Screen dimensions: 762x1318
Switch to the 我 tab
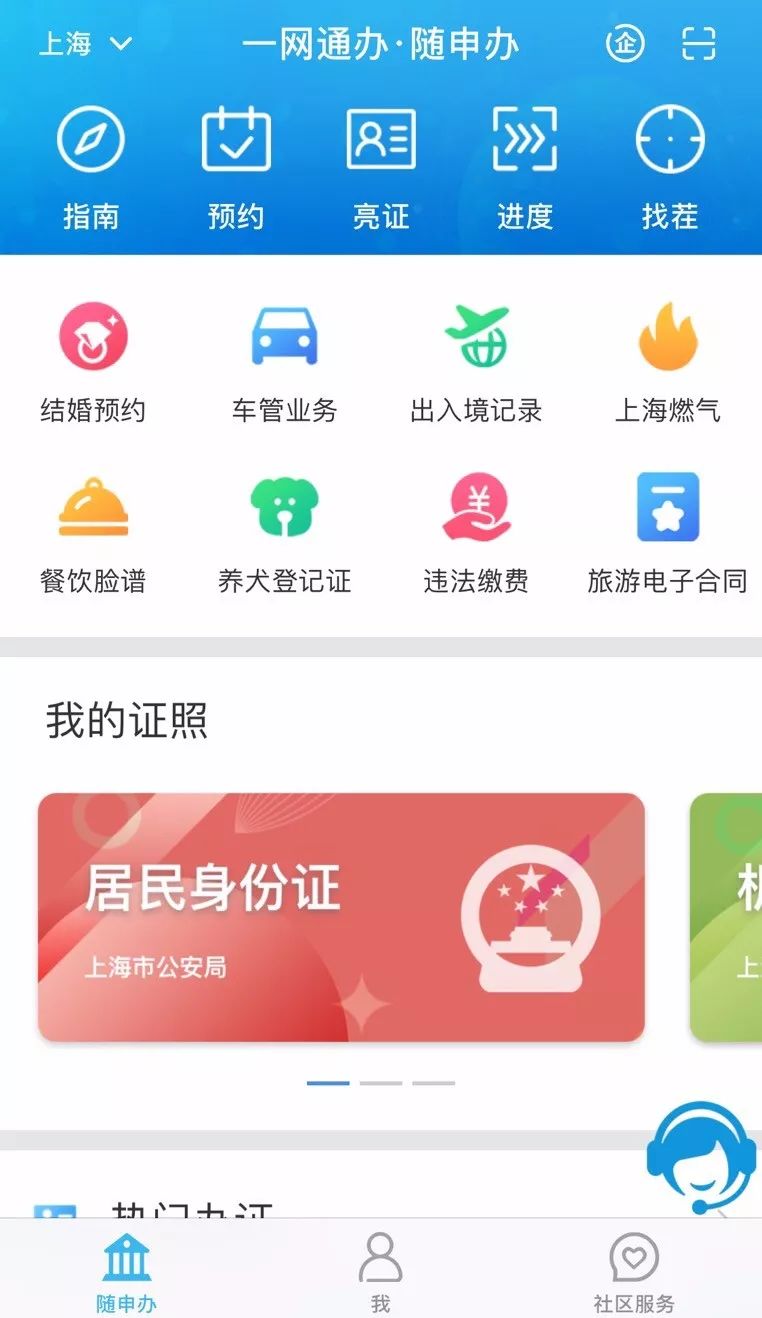click(380, 1272)
